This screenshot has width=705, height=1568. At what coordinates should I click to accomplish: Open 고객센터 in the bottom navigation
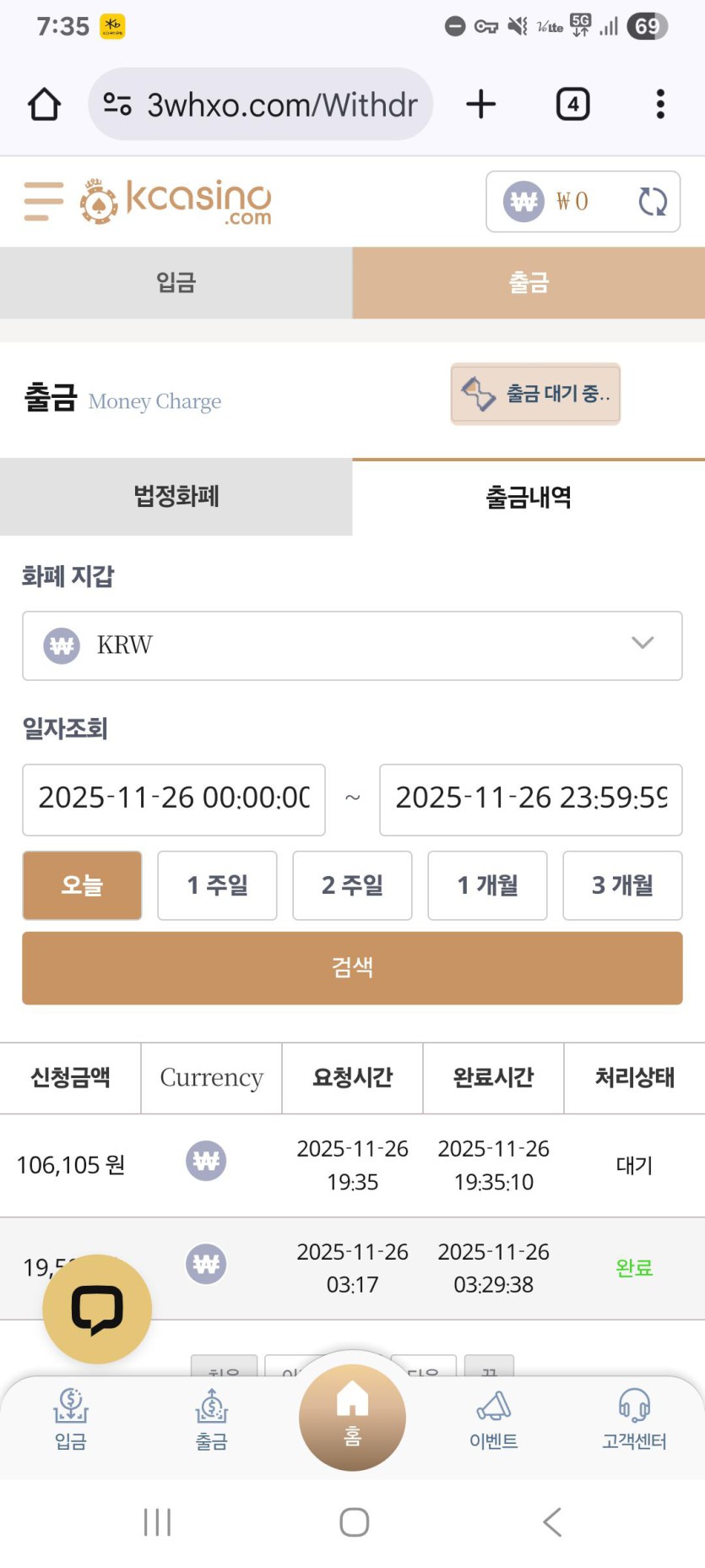[x=634, y=1421]
